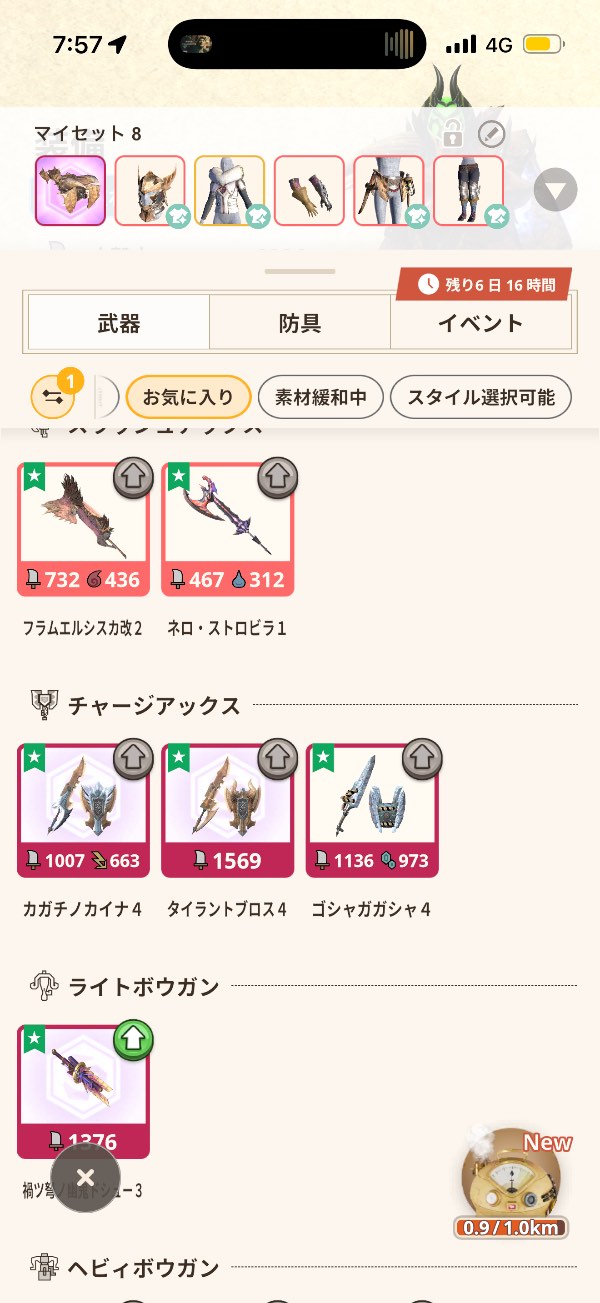600x1303 pixels.
Task: Close the equipment list with the X button
Action: point(86,1177)
